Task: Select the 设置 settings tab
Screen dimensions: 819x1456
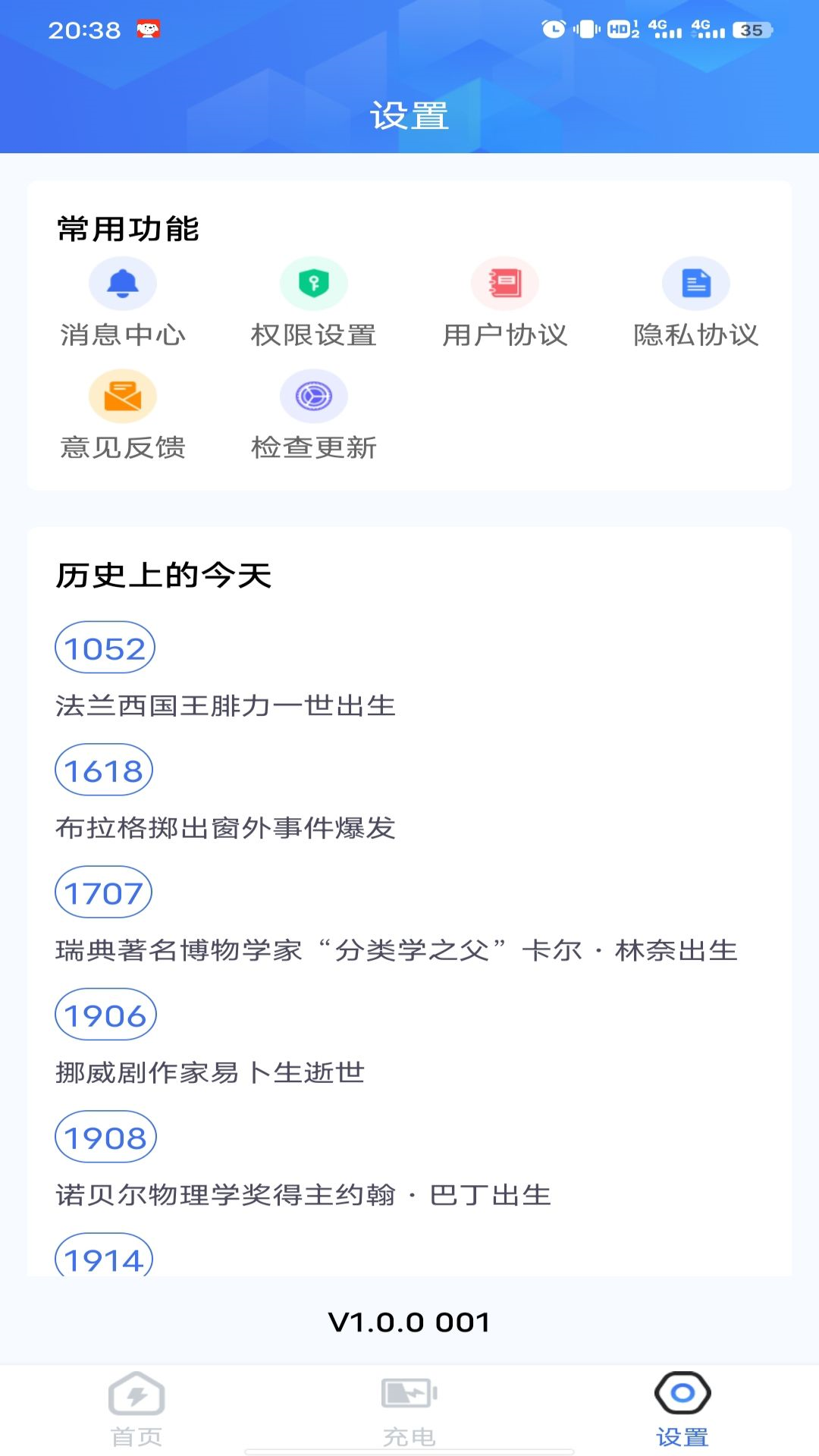Action: coord(682,1409)
